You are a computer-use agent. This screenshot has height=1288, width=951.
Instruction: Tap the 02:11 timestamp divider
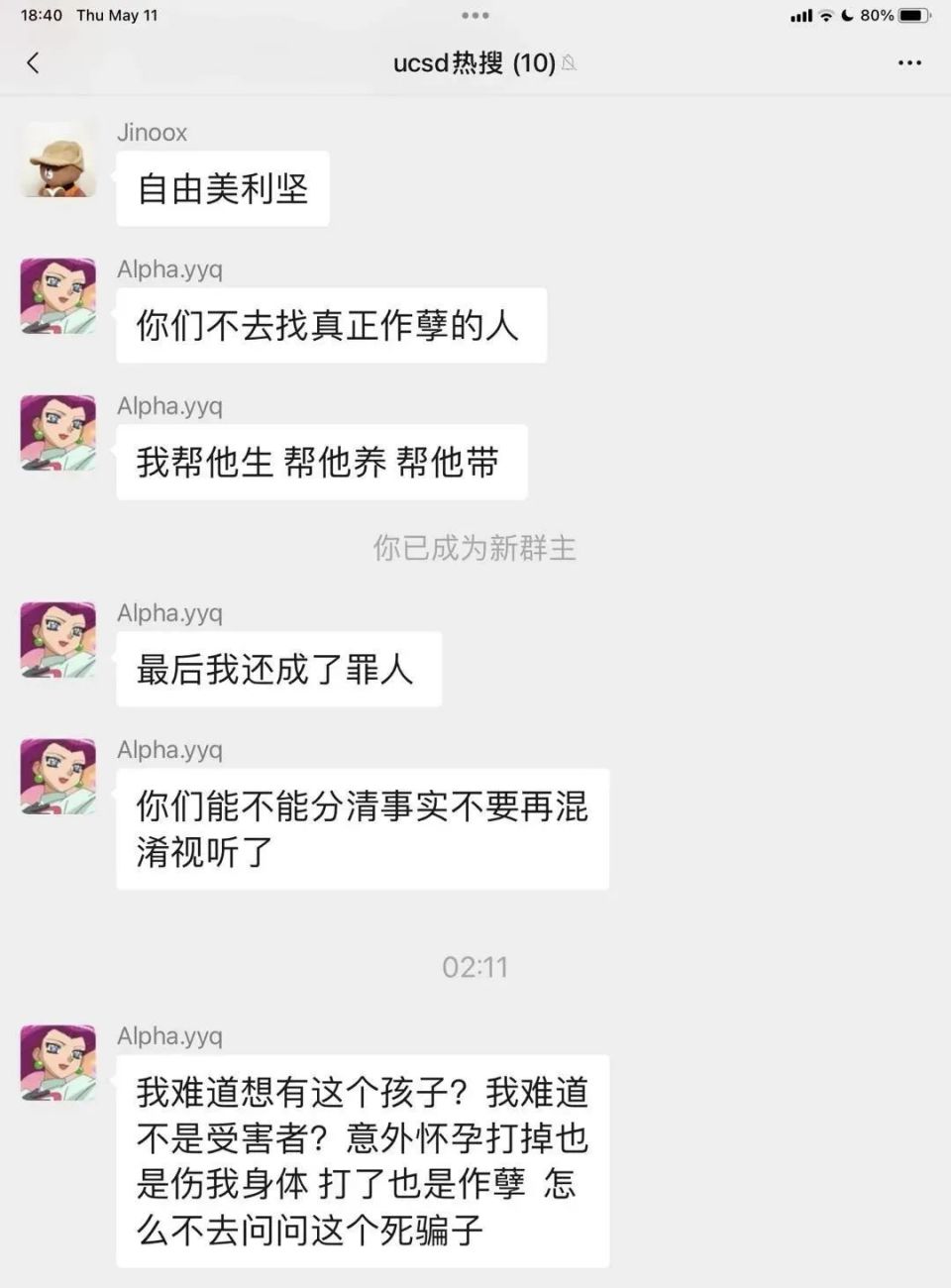475,968
